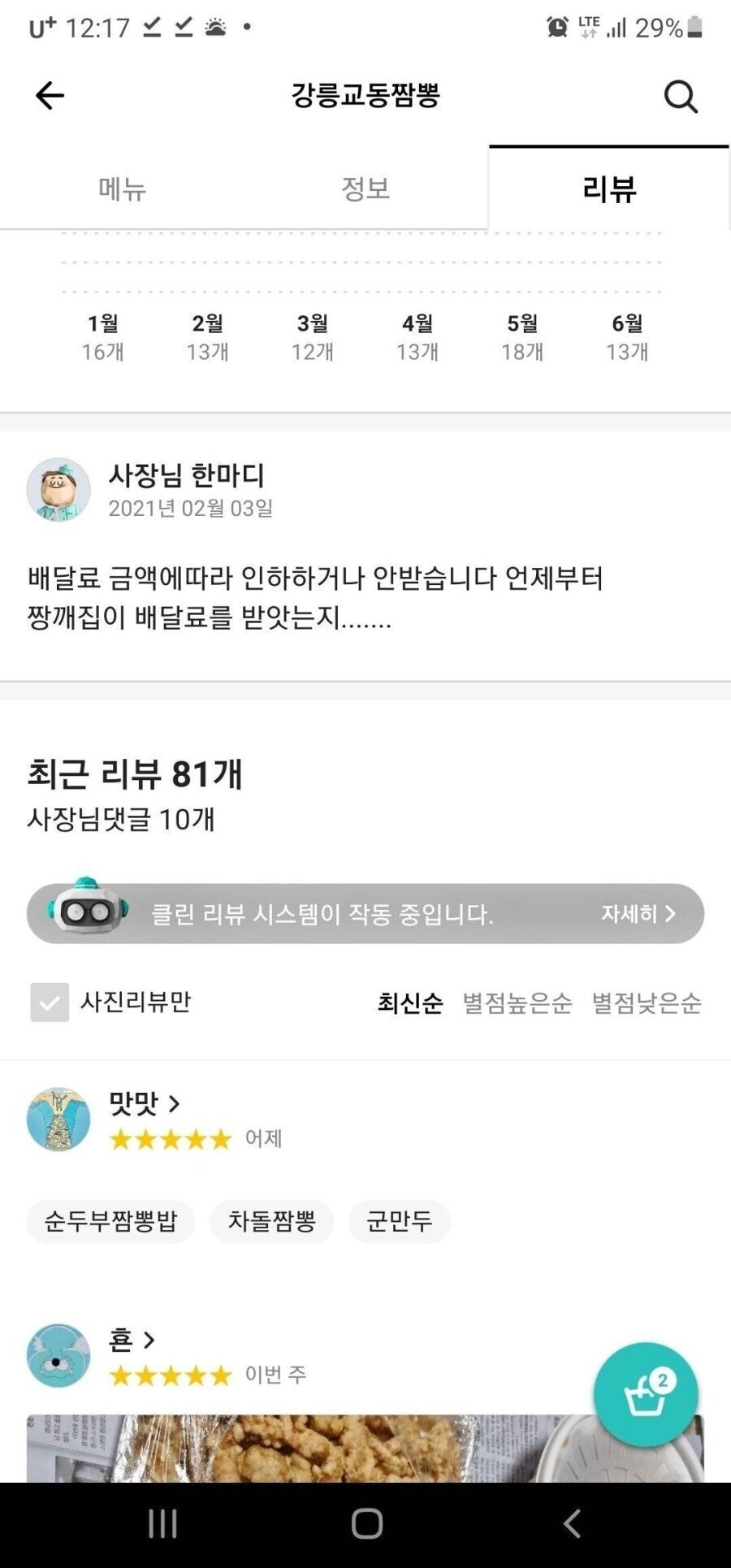Open search in the app bar
731x1568 pixels.
click(680, 97)
